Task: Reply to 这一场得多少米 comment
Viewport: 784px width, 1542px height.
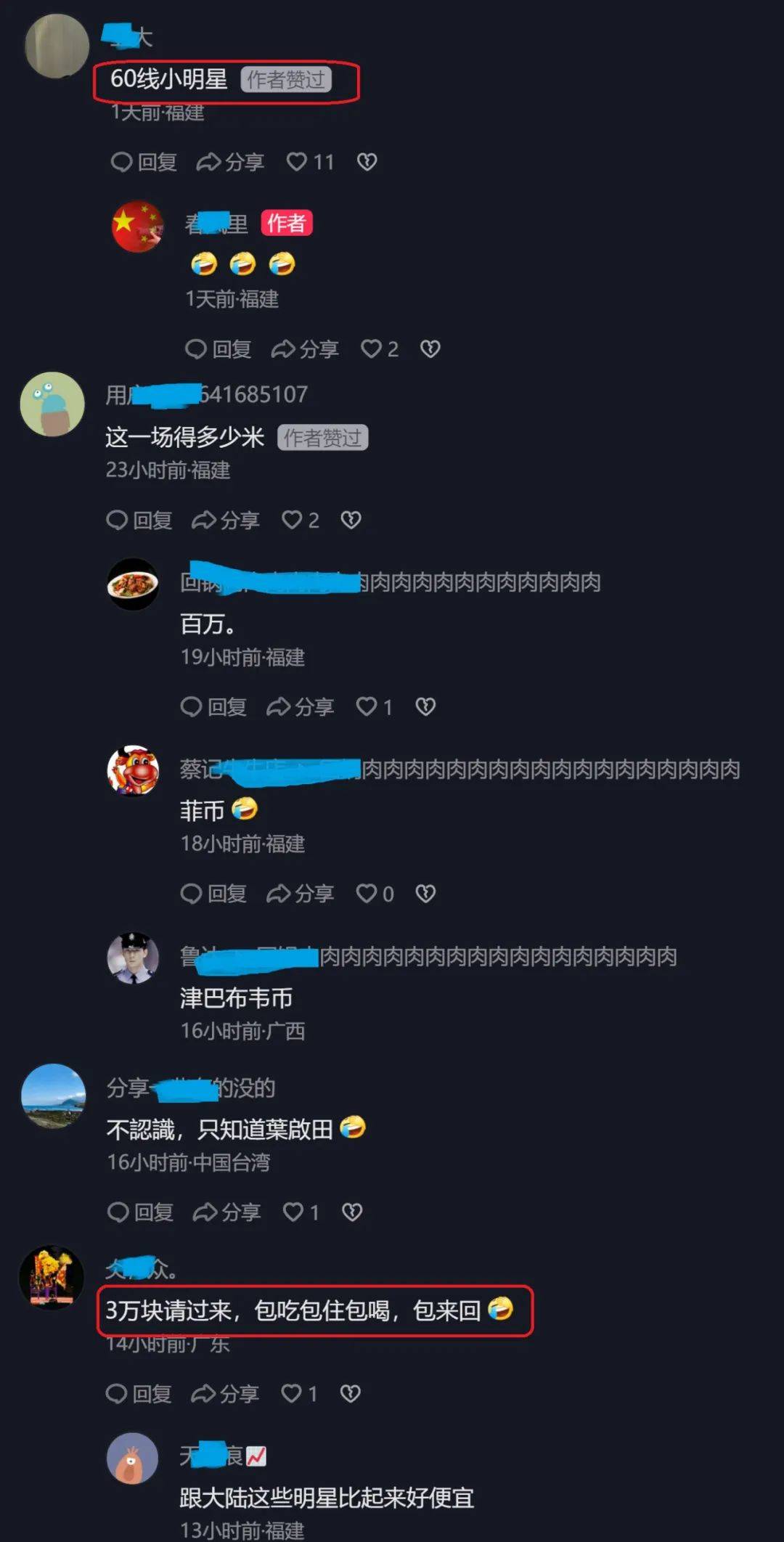Action: pyautogui.click(x=139, y=520)
